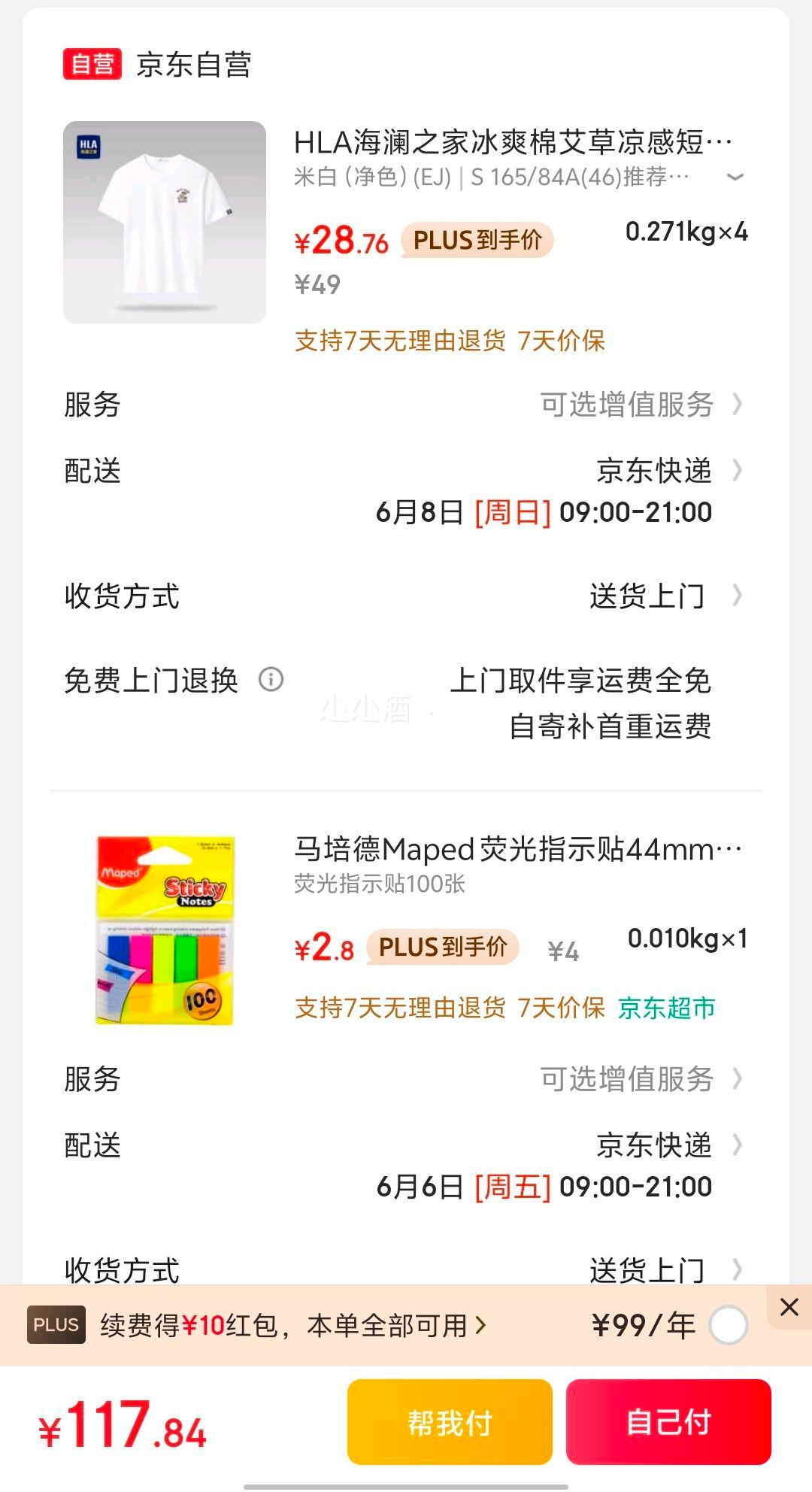The height and width of the screenshot is (1492, 812).
Task: Open the Maped sticky notes product image
Action: [x=165, y=930]
